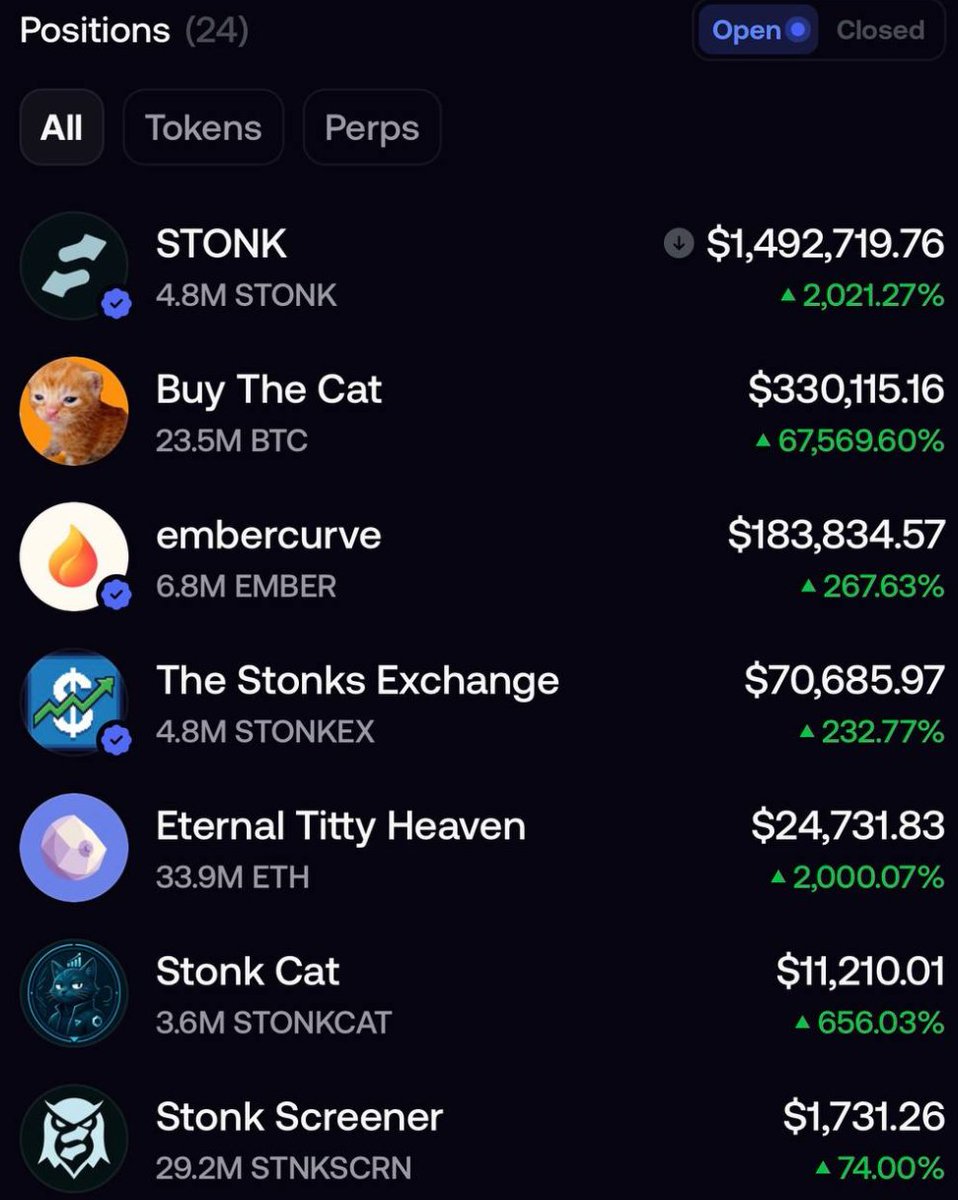
Task: View the Stonk Cat position details
Action: pos(479,995)
